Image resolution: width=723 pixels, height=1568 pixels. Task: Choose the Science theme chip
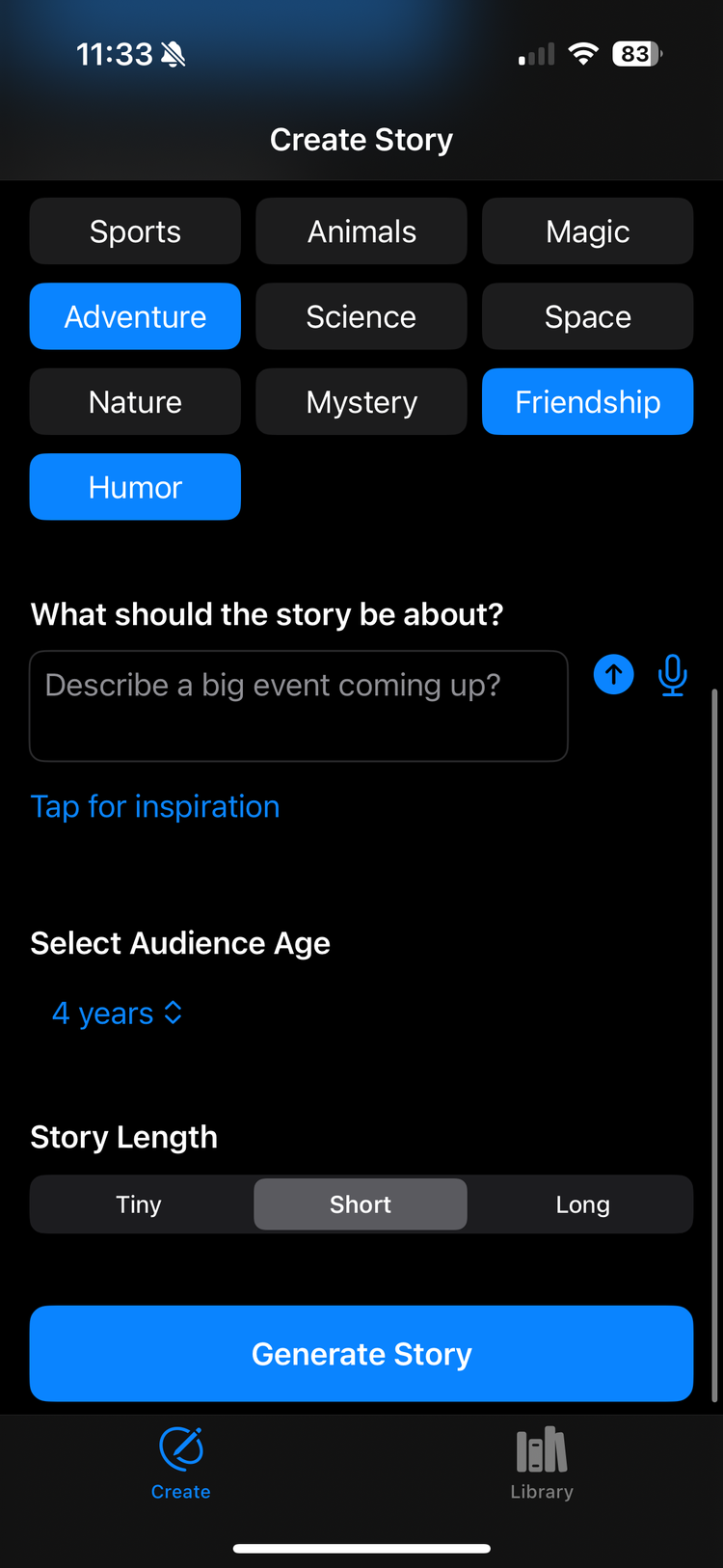[x=361, y=316]
